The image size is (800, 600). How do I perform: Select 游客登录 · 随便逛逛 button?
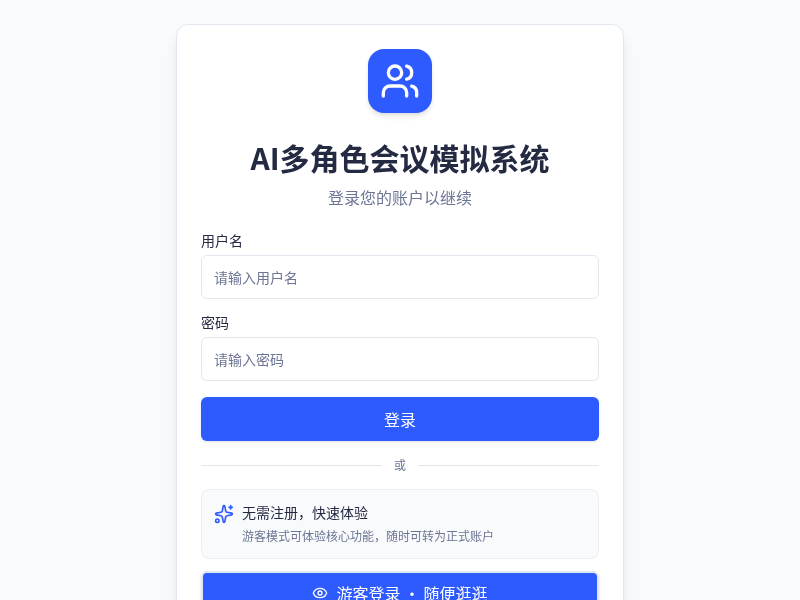tap(400, 589)
